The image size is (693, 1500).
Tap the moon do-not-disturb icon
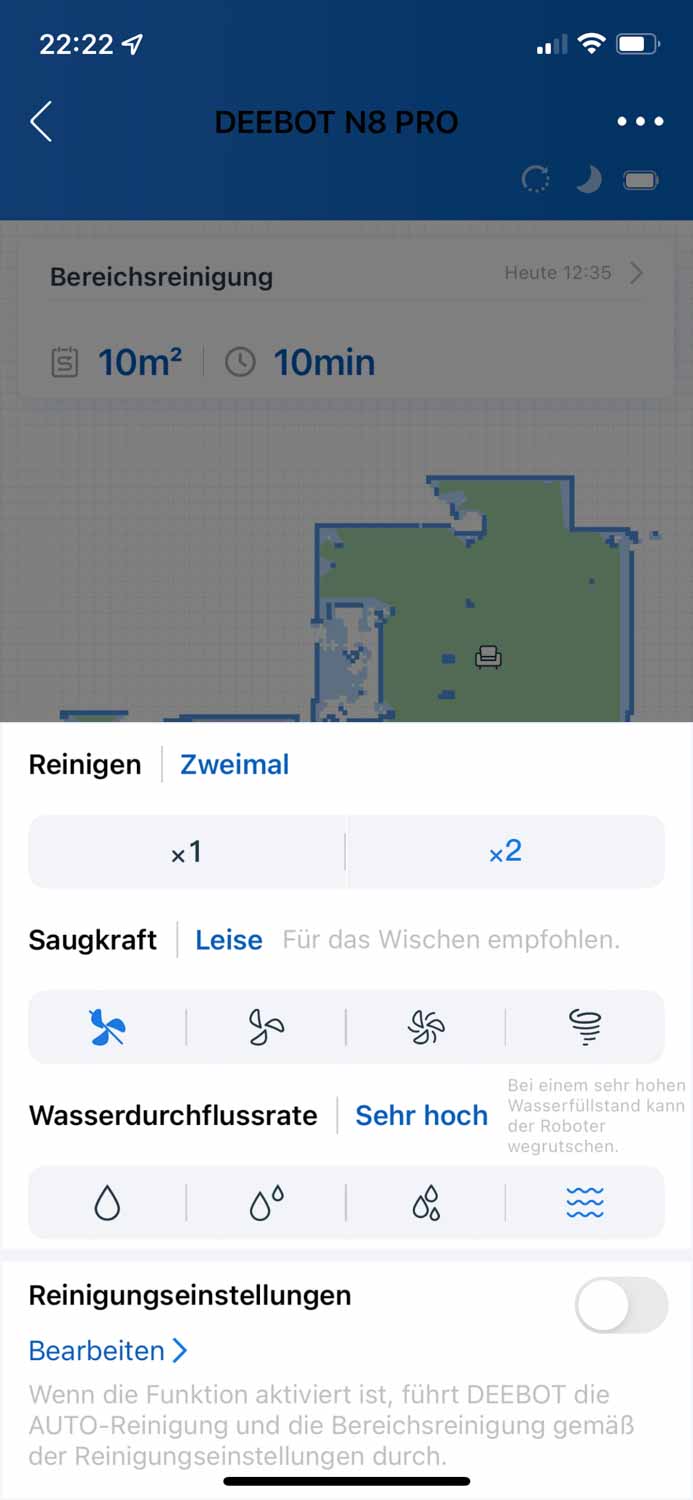[x=589, y=180]
